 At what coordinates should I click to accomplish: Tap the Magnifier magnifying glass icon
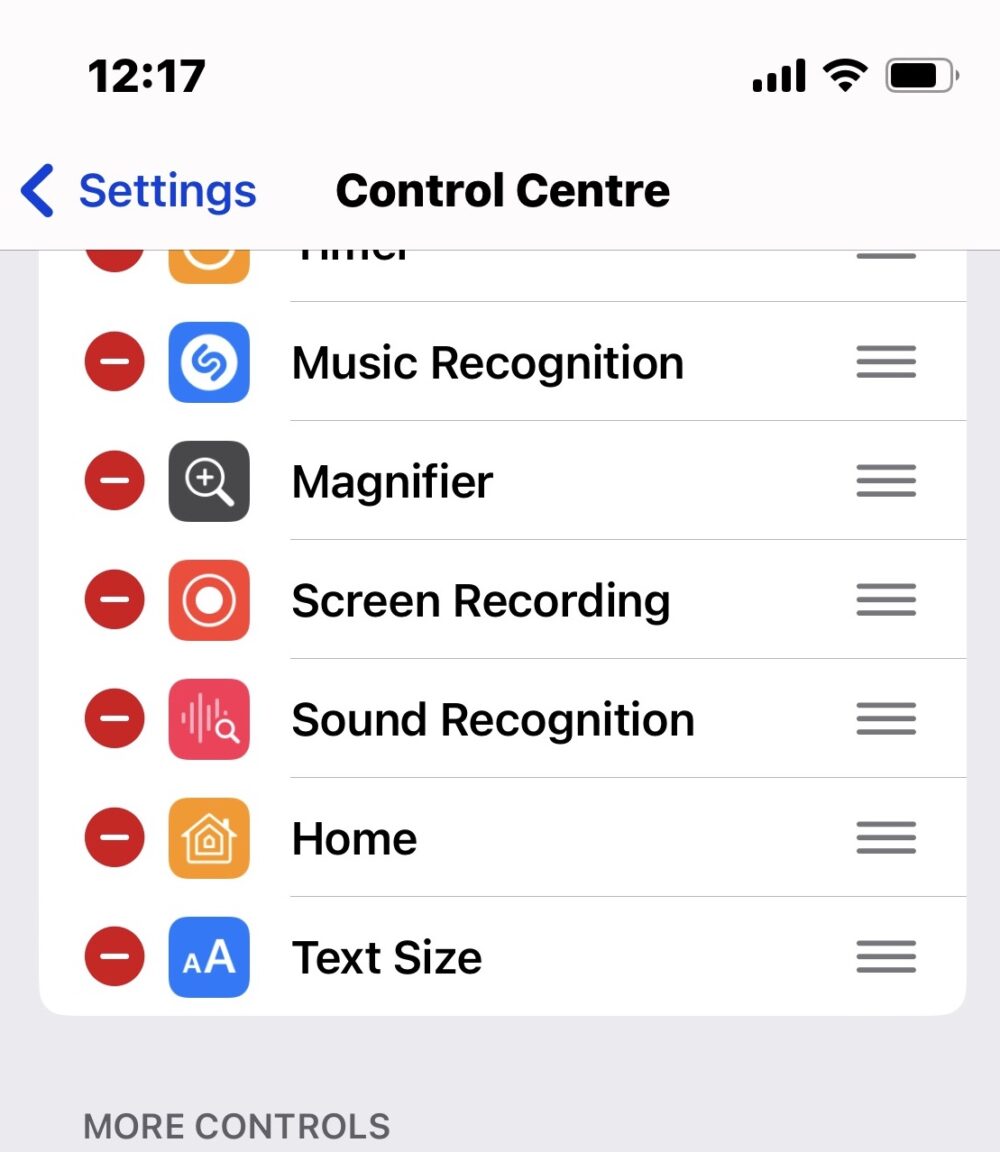pyautogui.click(x=209, y=481)
